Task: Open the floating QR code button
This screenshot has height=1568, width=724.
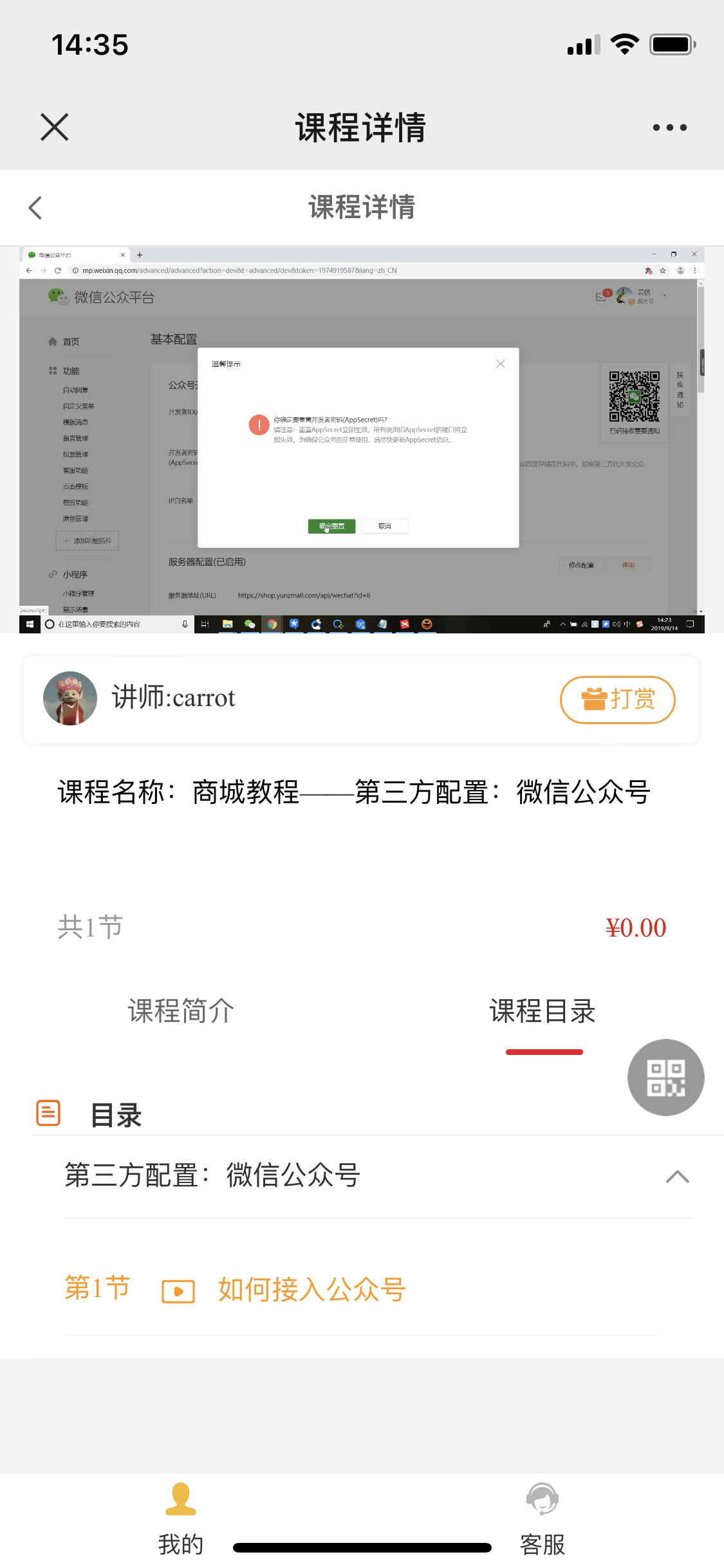Action: click(665, 1078)
